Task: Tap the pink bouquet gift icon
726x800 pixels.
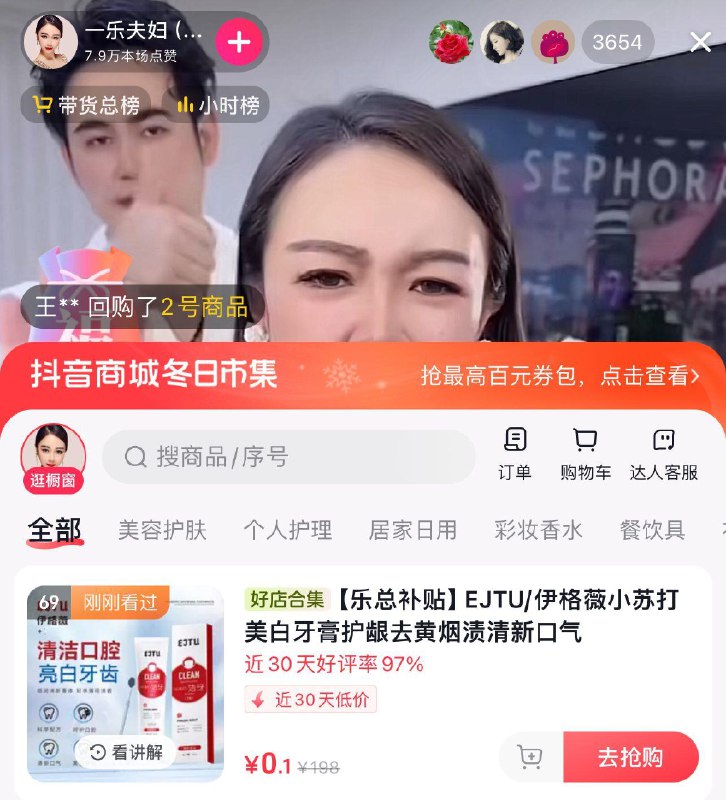Action: (550, 42)
